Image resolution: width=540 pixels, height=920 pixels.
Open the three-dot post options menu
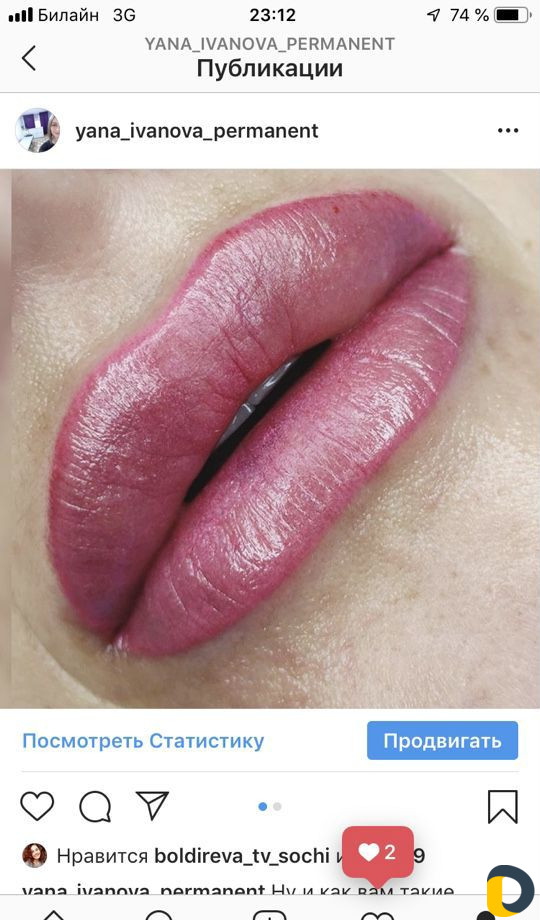coord(508,130)
